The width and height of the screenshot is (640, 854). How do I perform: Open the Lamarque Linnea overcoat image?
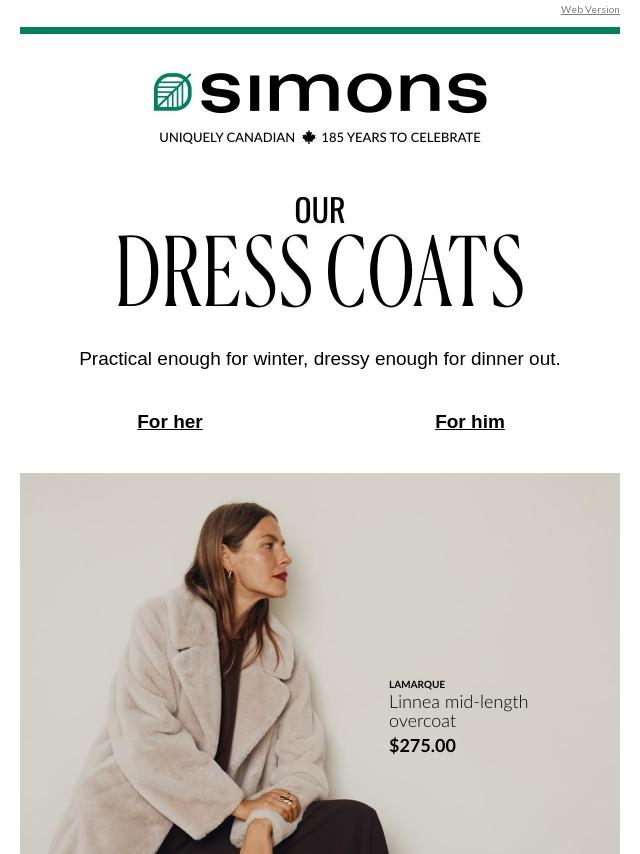pyautogui.click(x=320, y=663)
